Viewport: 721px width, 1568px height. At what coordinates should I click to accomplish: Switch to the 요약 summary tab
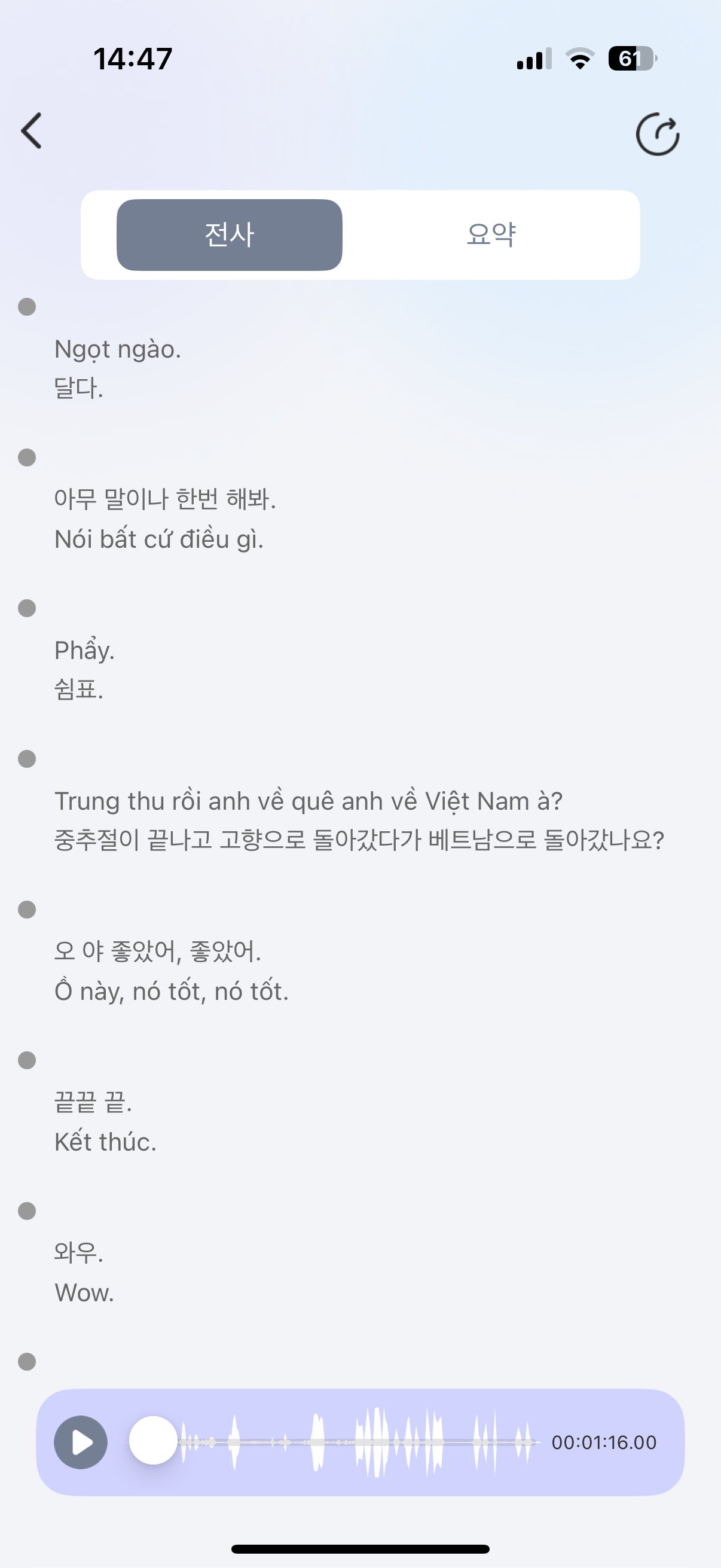pyautogui.click(x=491, y=235)
